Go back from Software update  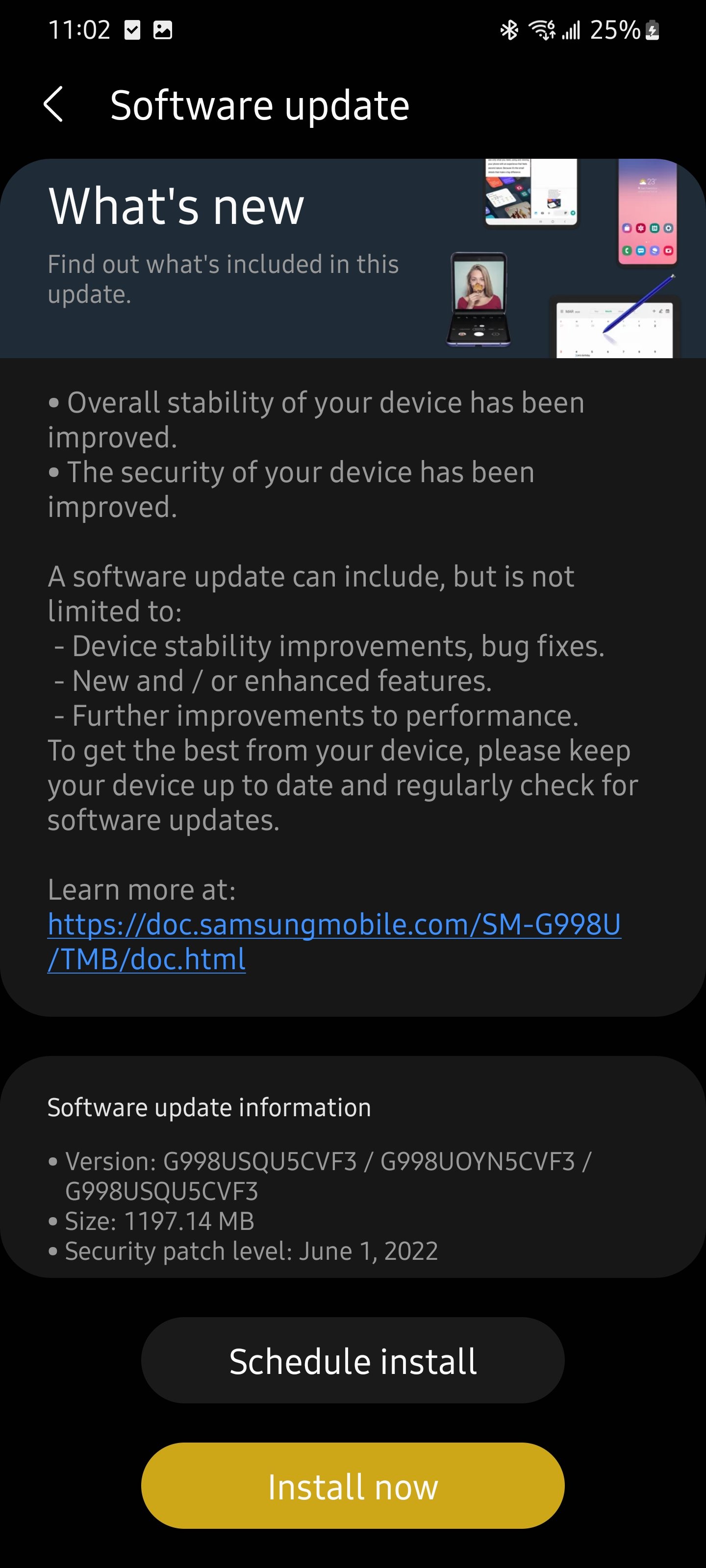click(53, 104)
